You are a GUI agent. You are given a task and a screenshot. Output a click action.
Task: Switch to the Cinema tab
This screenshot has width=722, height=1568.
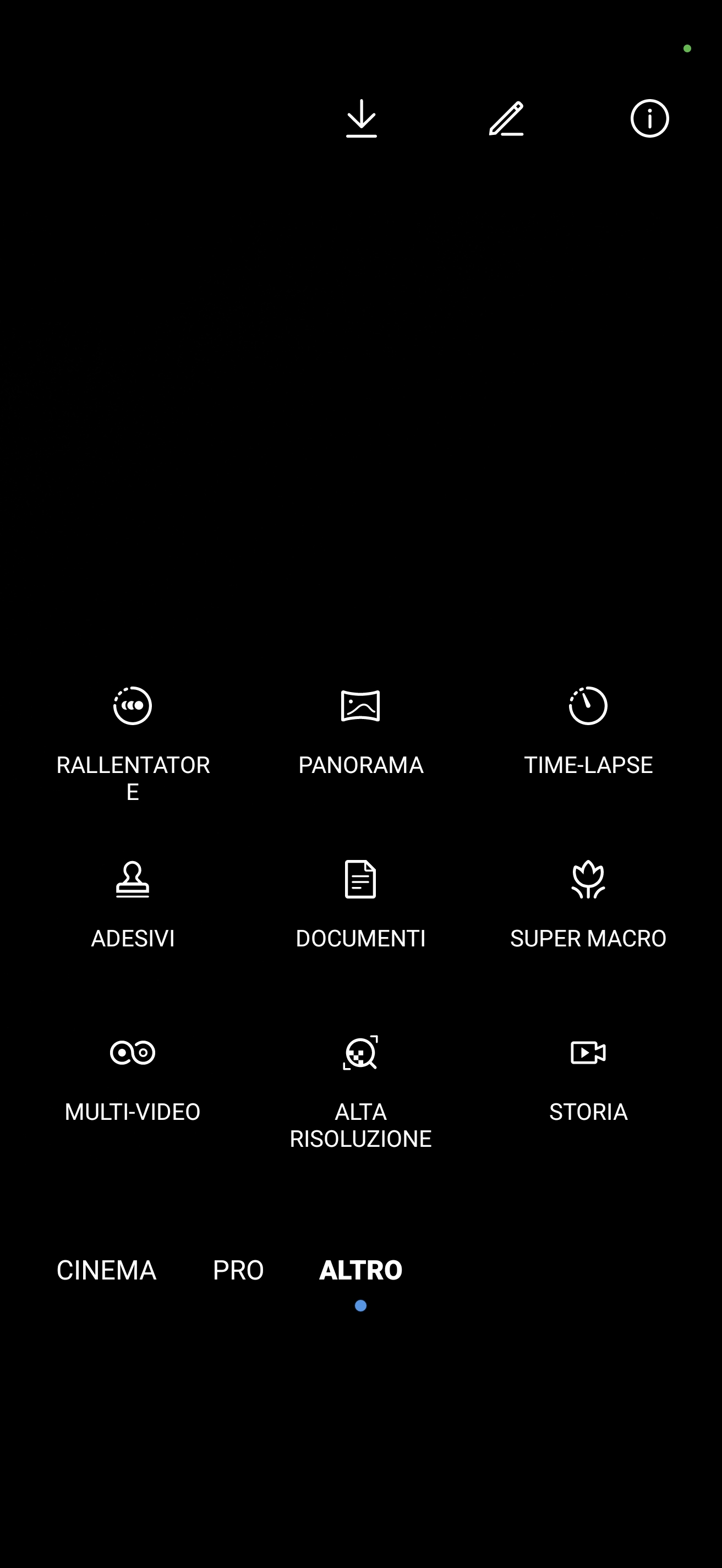(x=106, y=1270)
